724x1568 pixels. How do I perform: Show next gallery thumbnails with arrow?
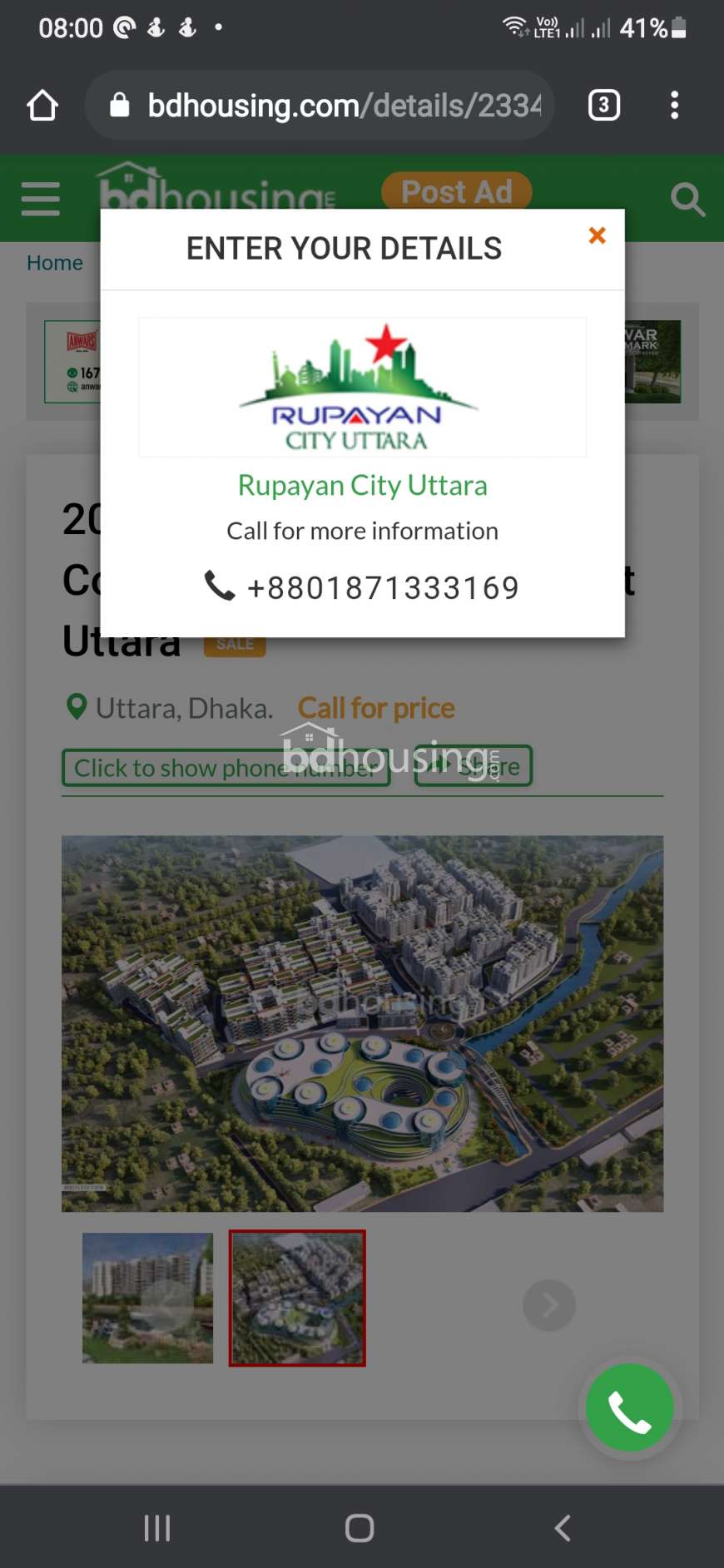click(x=549, y=1305)
